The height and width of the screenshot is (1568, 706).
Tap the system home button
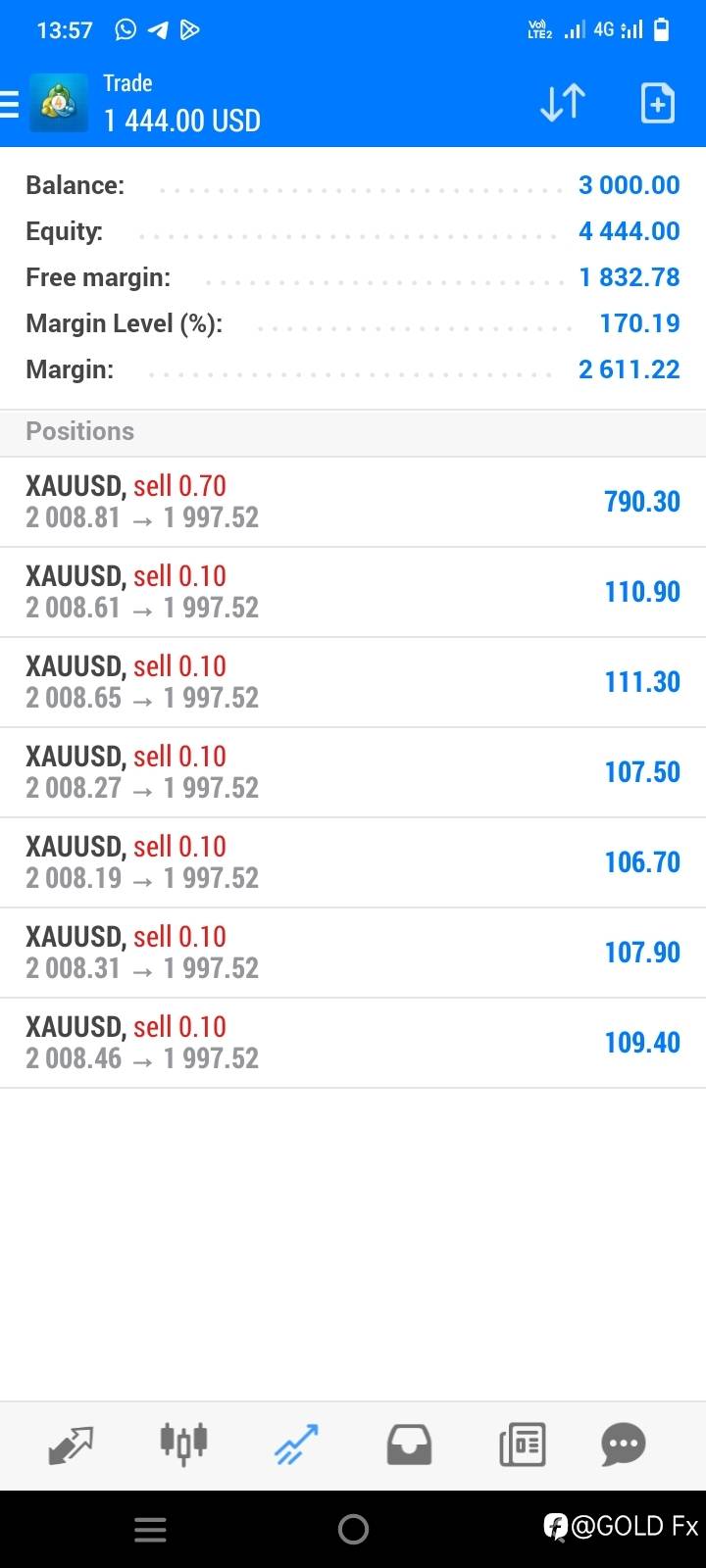[353, 1529]
